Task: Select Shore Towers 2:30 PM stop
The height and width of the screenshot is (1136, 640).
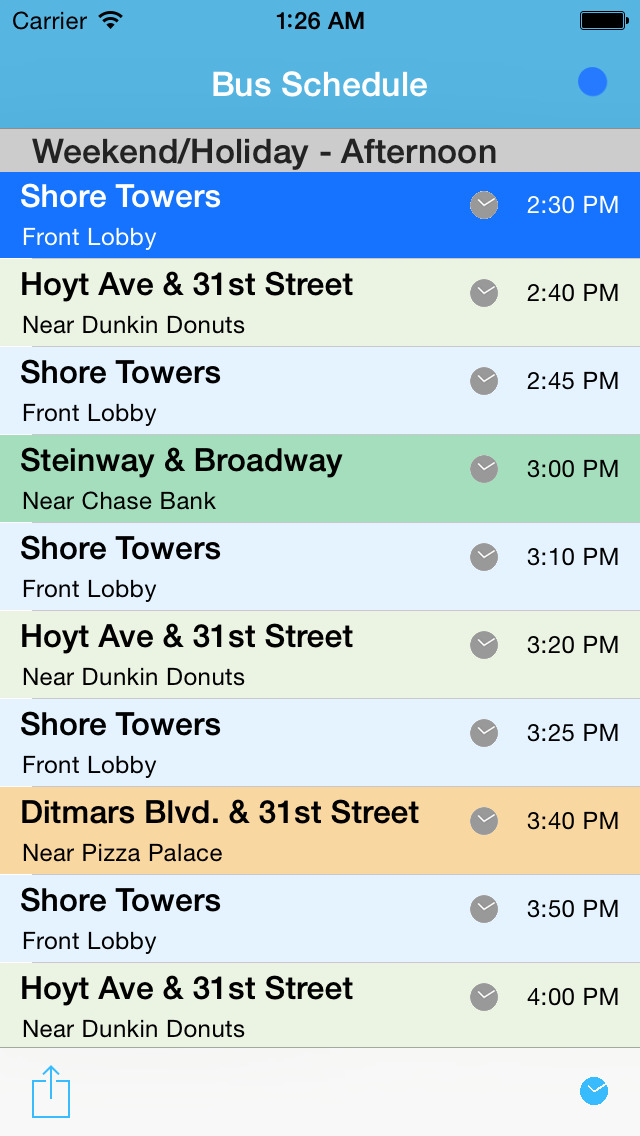Action: 320,215
